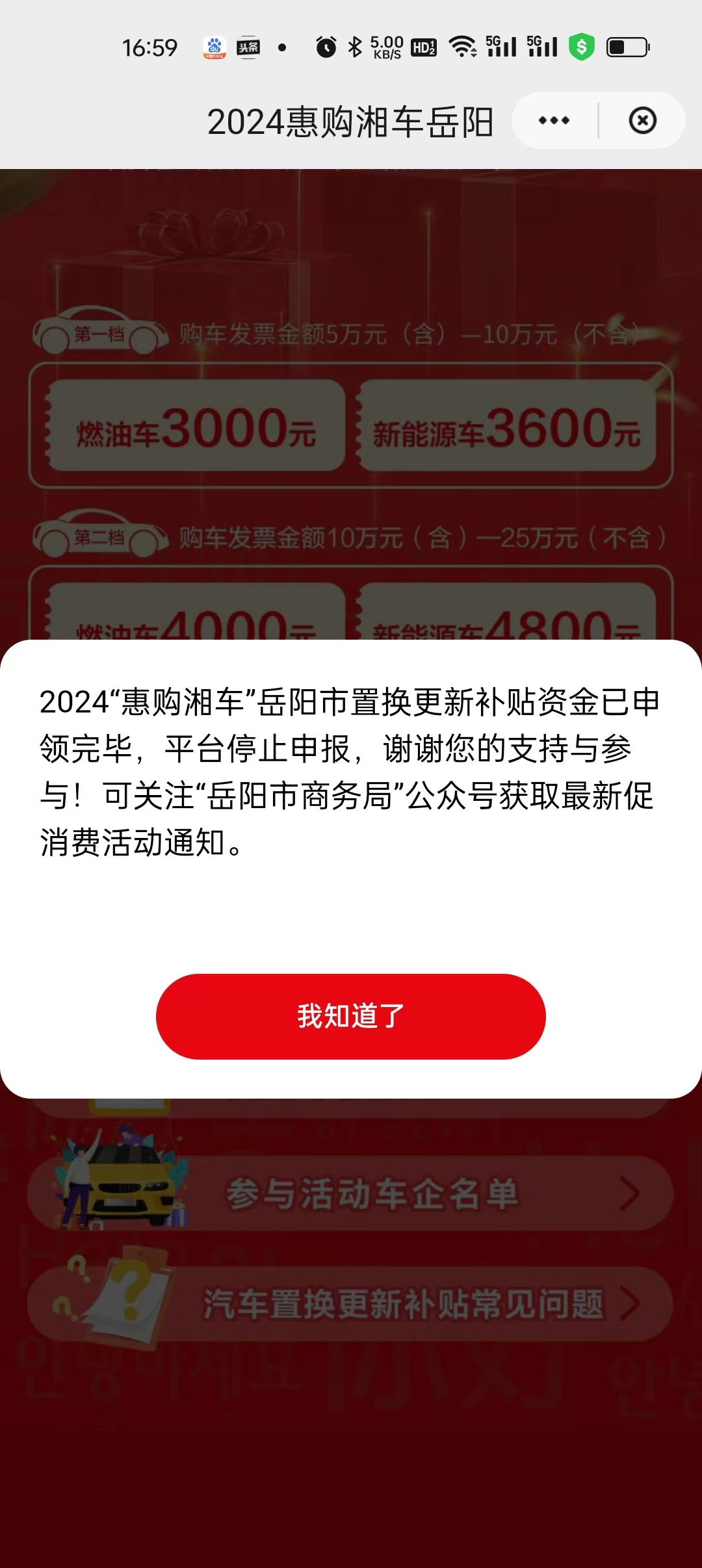Confirm the notice with 我知道了
The width and height of the screenshot is (702, 1568).
tap(351, 1016)
